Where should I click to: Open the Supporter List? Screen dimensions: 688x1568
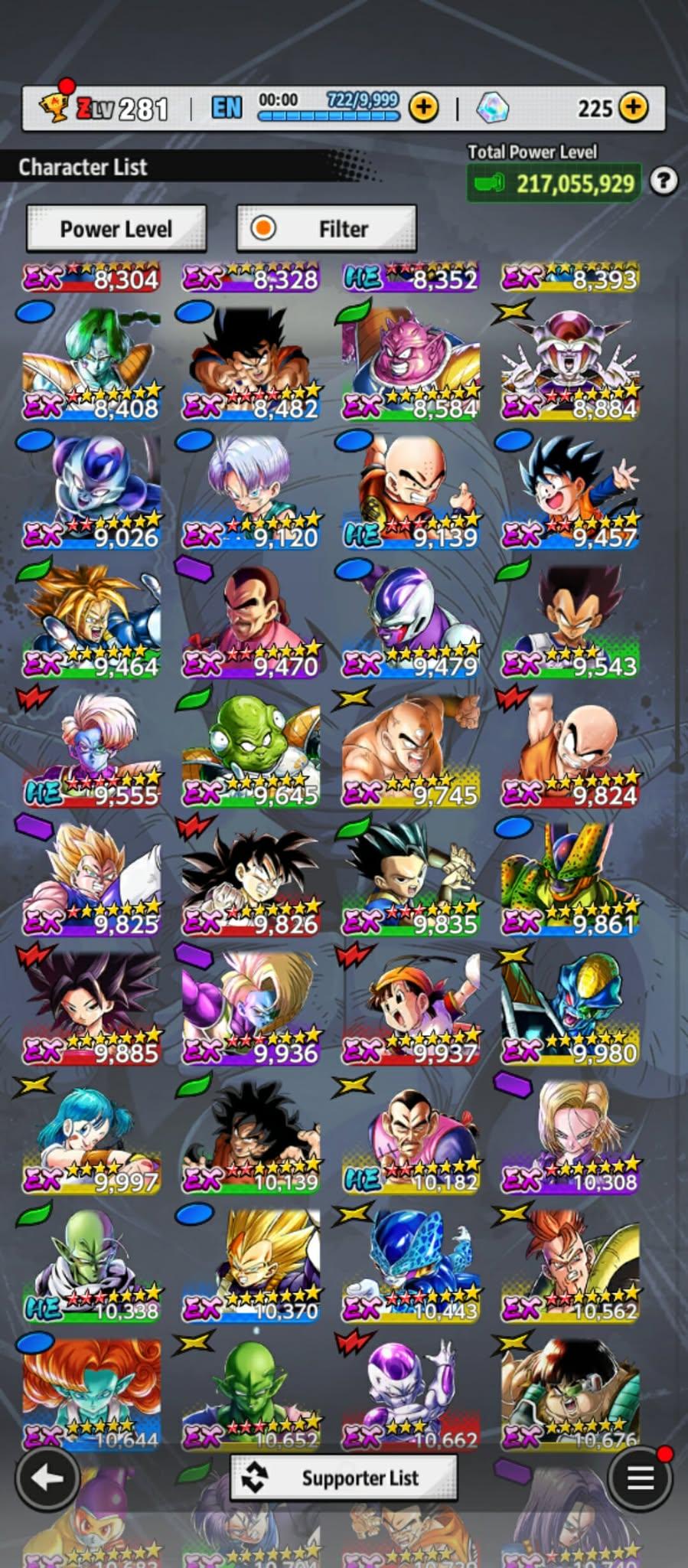[x=344, y=1478]
